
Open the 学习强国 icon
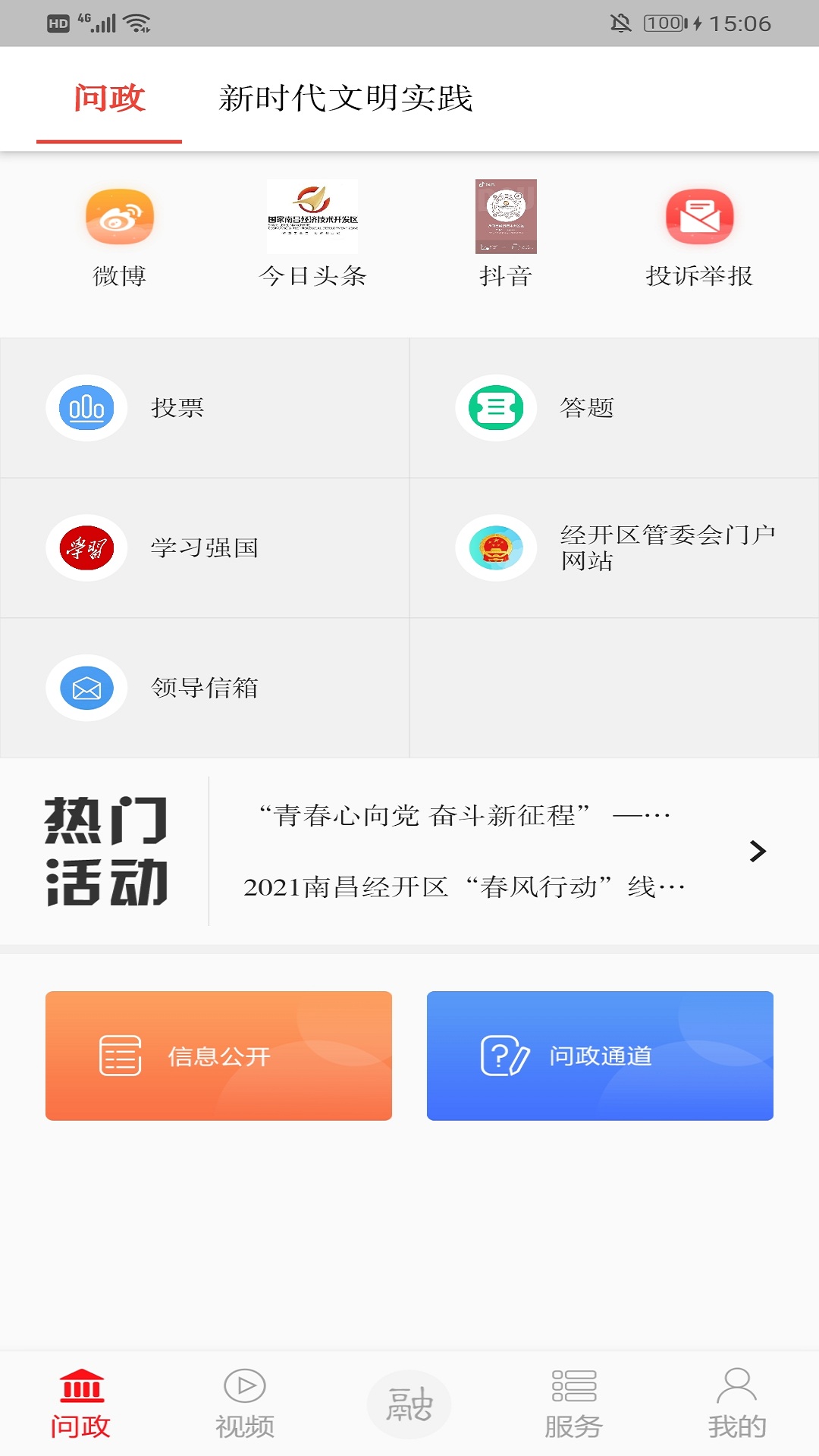click(86, 548)
